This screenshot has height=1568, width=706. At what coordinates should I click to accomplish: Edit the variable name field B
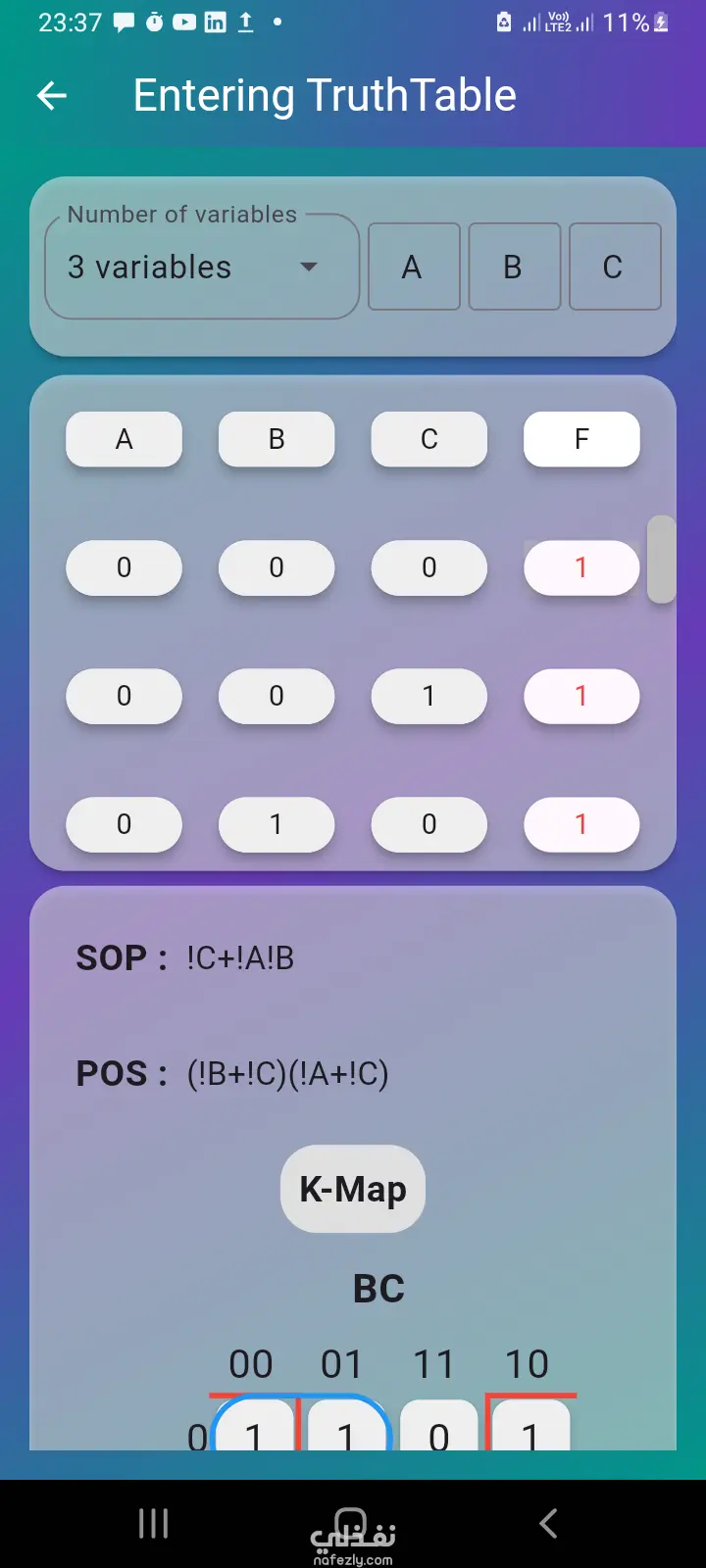click(x=514, y=267)
